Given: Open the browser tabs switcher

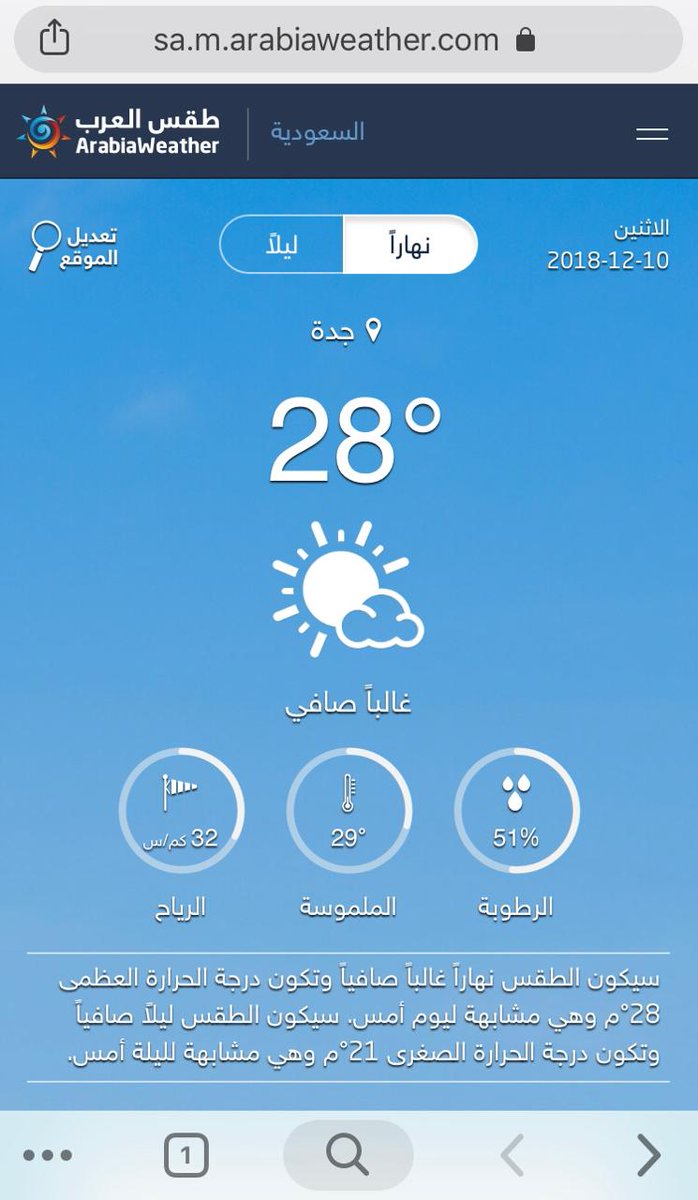Looking at the screenshot, I should tap(186, 1156).
